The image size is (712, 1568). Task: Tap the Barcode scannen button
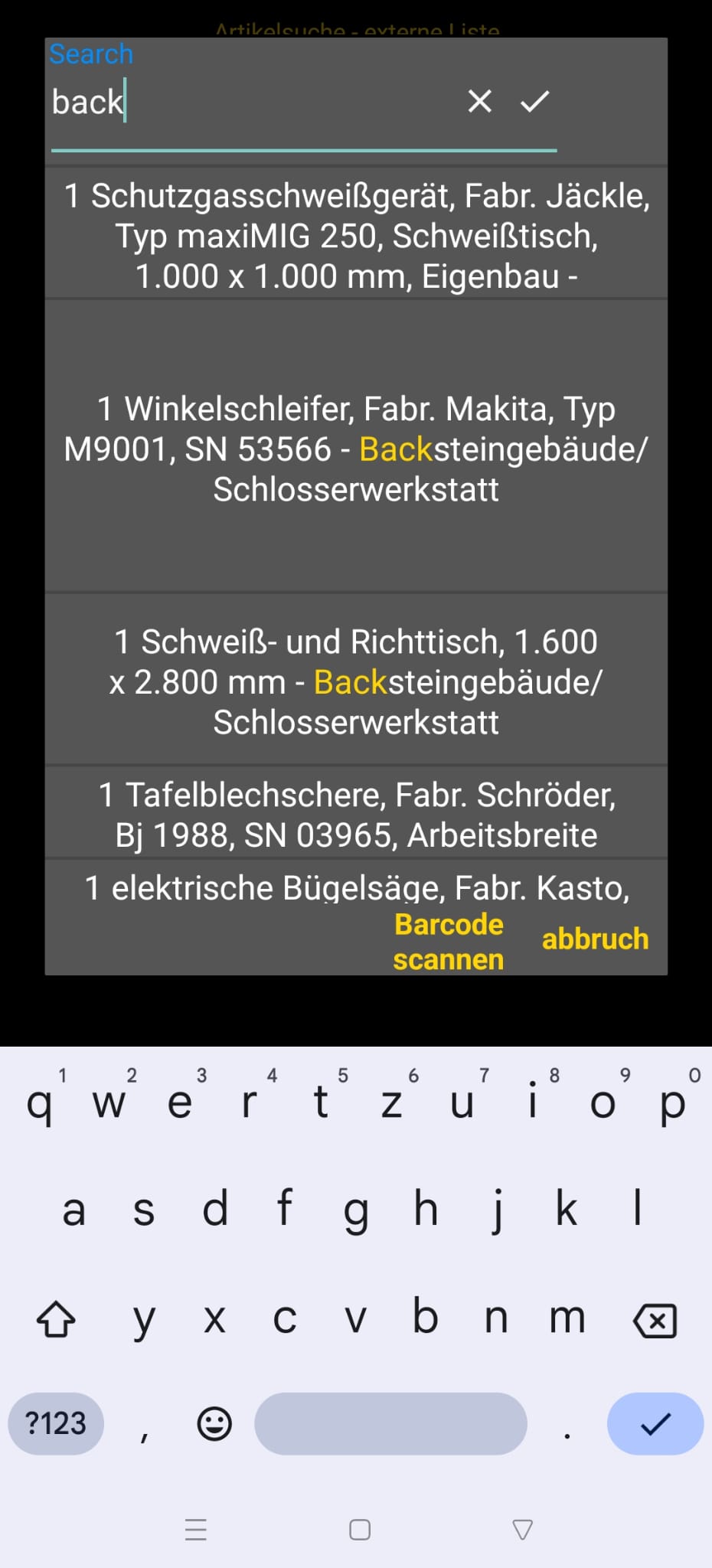449,942
